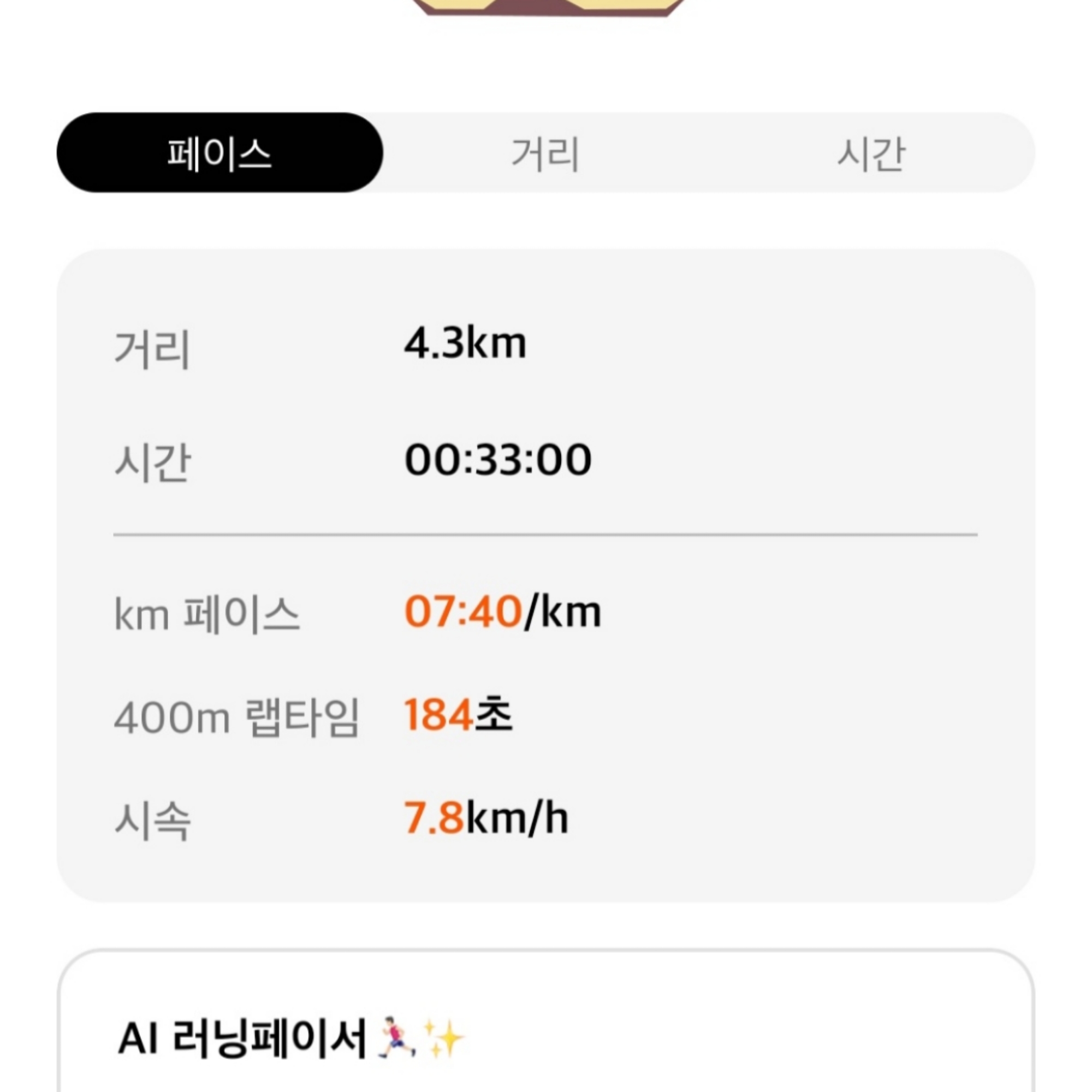1092x1092 pixels.
Task: Switch to the 거리 tab
Action: (x=545, y=153)
